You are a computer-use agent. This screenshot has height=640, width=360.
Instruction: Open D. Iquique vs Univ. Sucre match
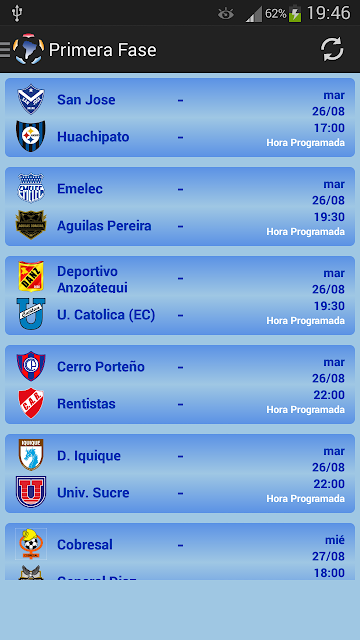click(x=180, y=473)
